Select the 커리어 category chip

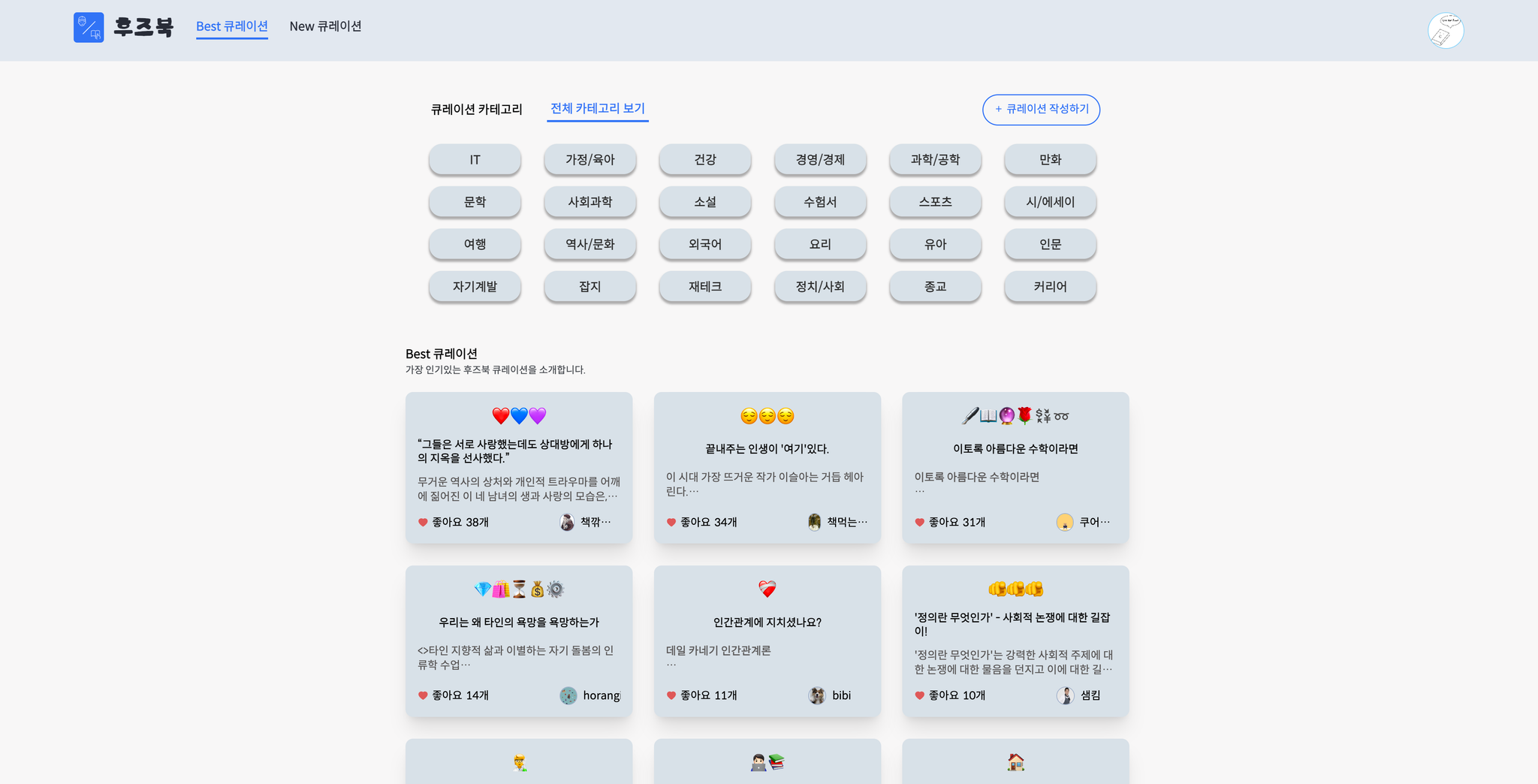click(1050, 287)
